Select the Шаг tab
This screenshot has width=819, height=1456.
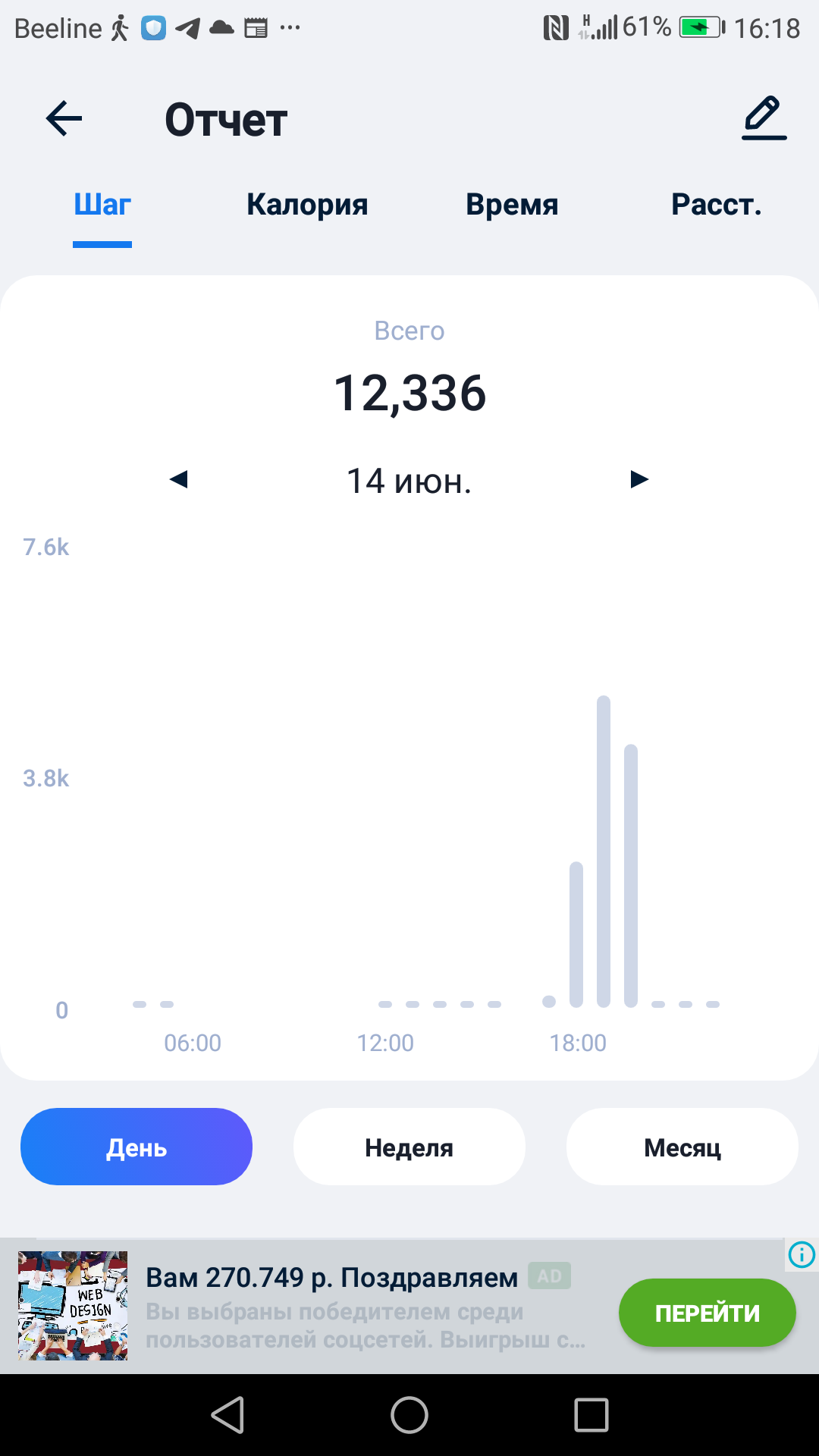102,205
